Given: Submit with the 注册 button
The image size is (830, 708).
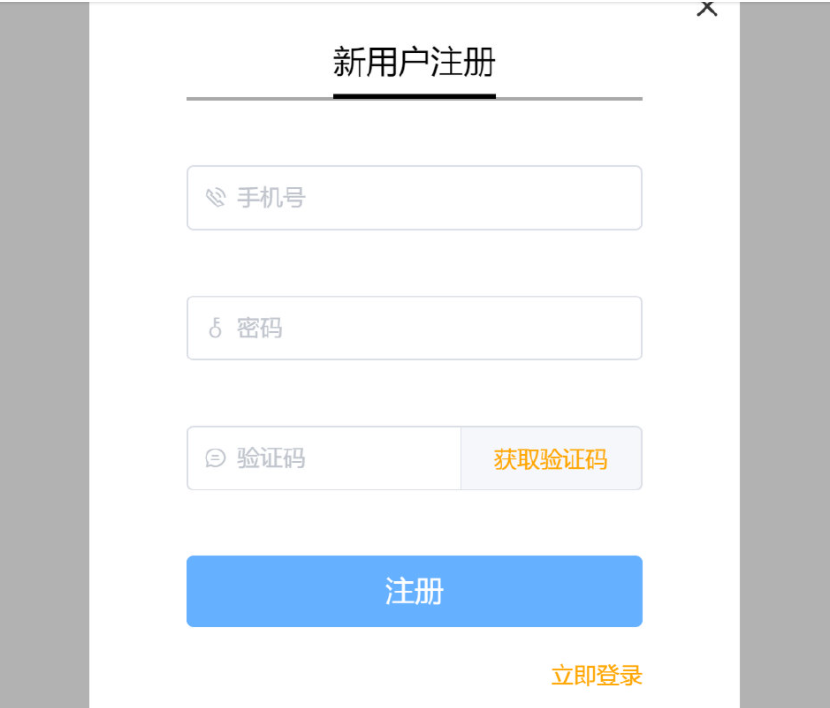Looking at the screenshot, I should pyautogui.click(x=414, y=591).
